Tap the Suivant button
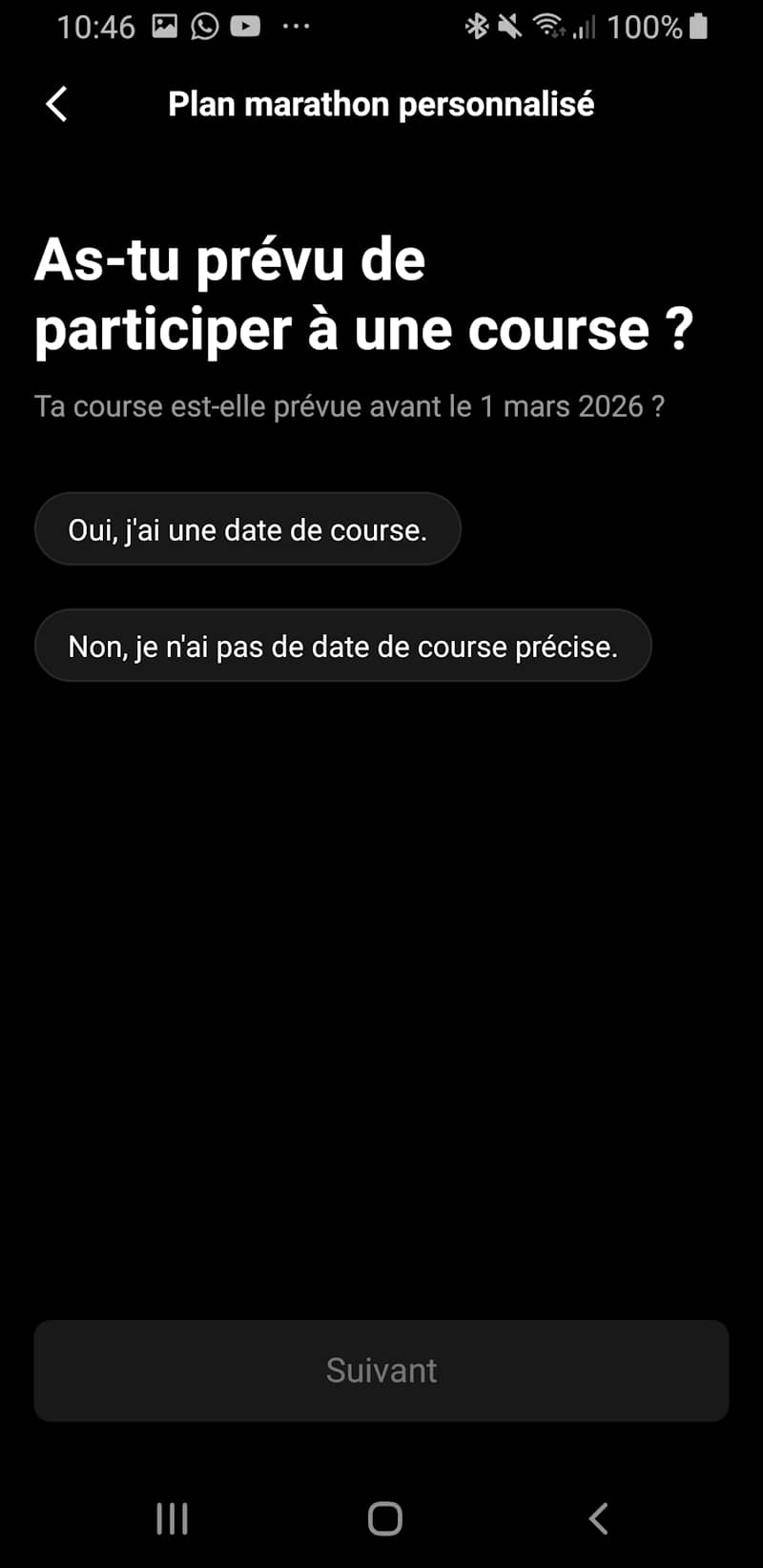The width and height of the screenshot is (763, 1568). [x=381, y=1371]
